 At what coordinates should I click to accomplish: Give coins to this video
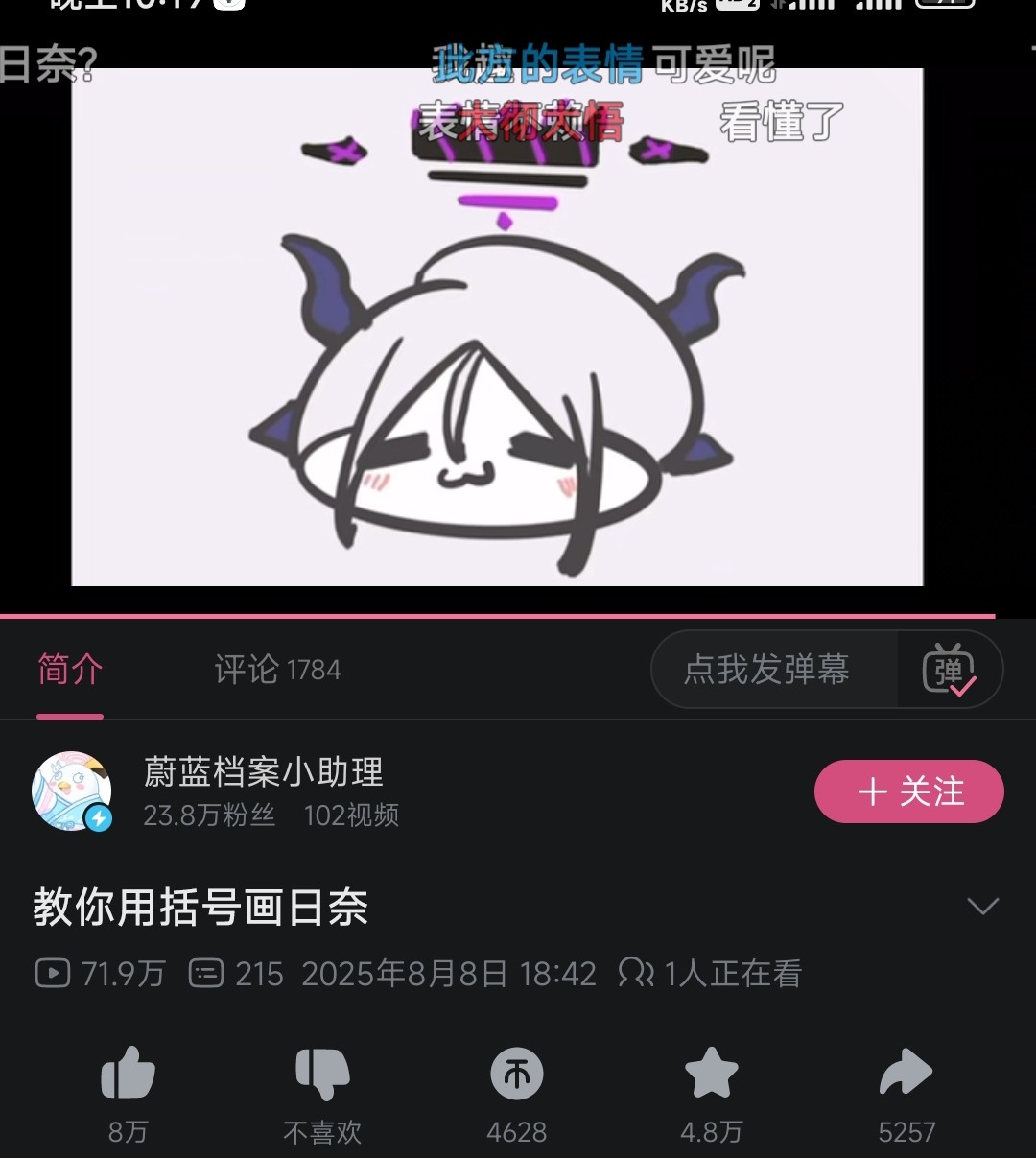point(517,1075)
